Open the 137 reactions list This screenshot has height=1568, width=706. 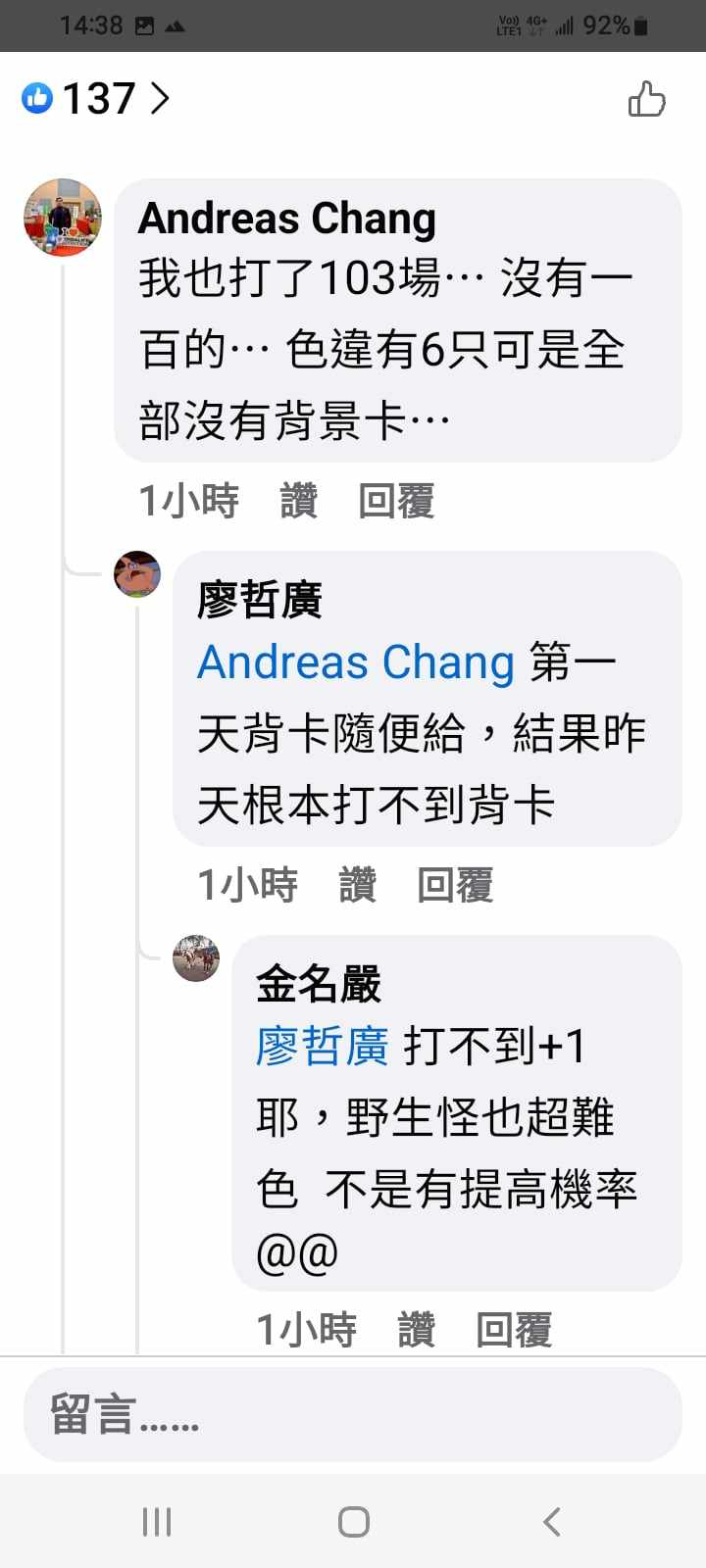96,99
